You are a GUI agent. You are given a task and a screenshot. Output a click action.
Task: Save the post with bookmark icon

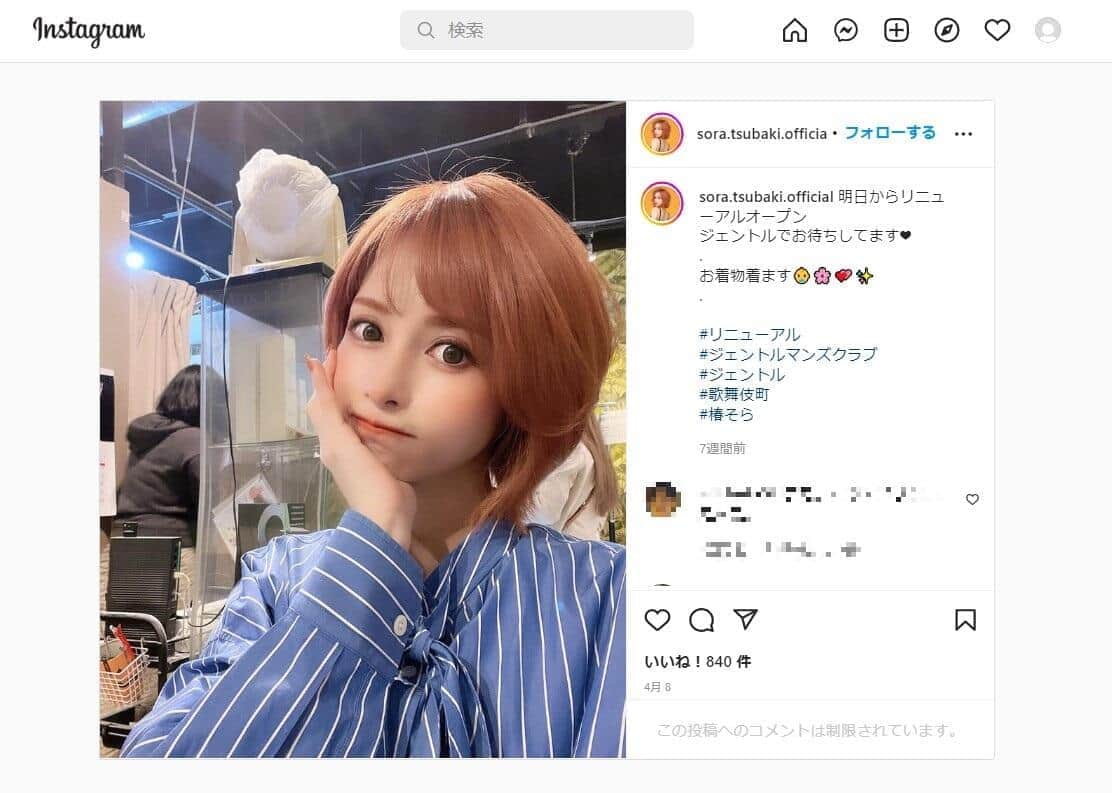[965, 620]
